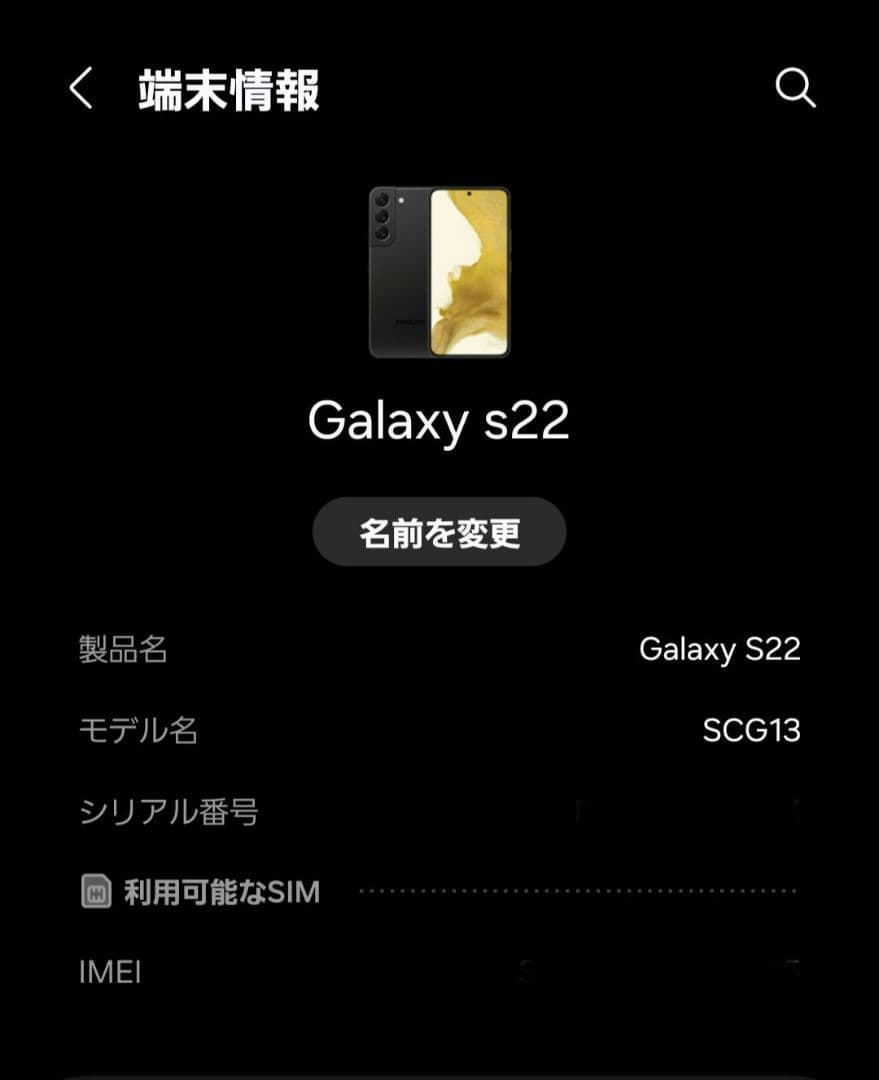The height and width of the screenshot is (1080, 879).
Task: Select the device name label Galaxy s22
Action: [438, 421]
